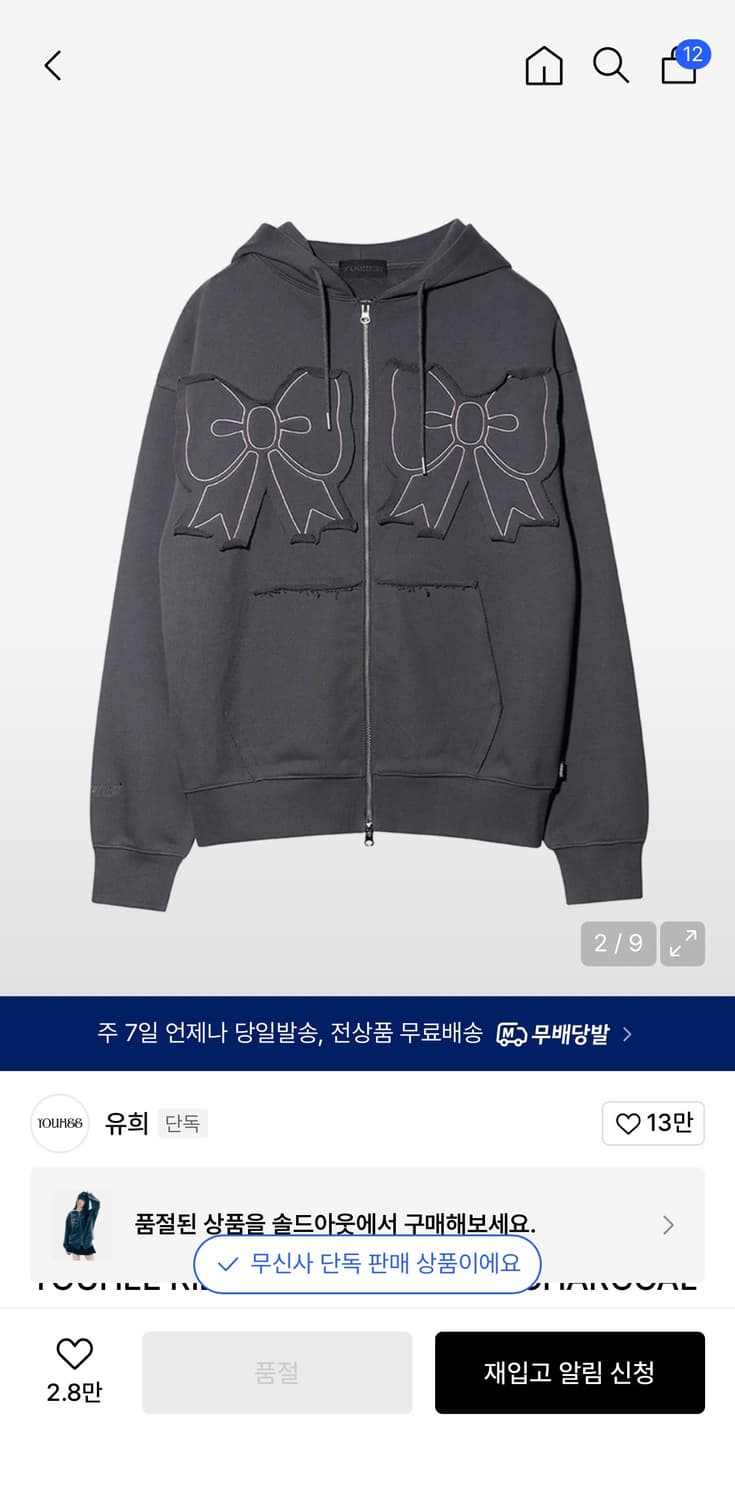Expand the product image to fullscreen
Screen dimensions: 735x1500
coord(683,943)
